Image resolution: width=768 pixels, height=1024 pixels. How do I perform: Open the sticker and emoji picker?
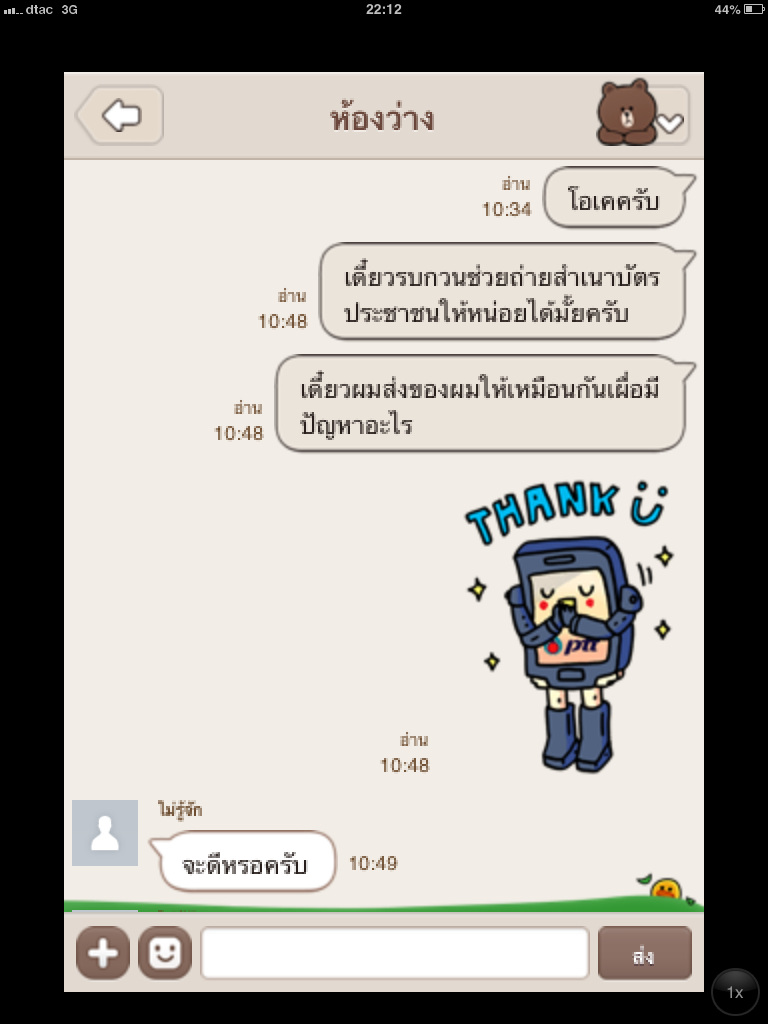pyautogui.click(x=164, y=952)
